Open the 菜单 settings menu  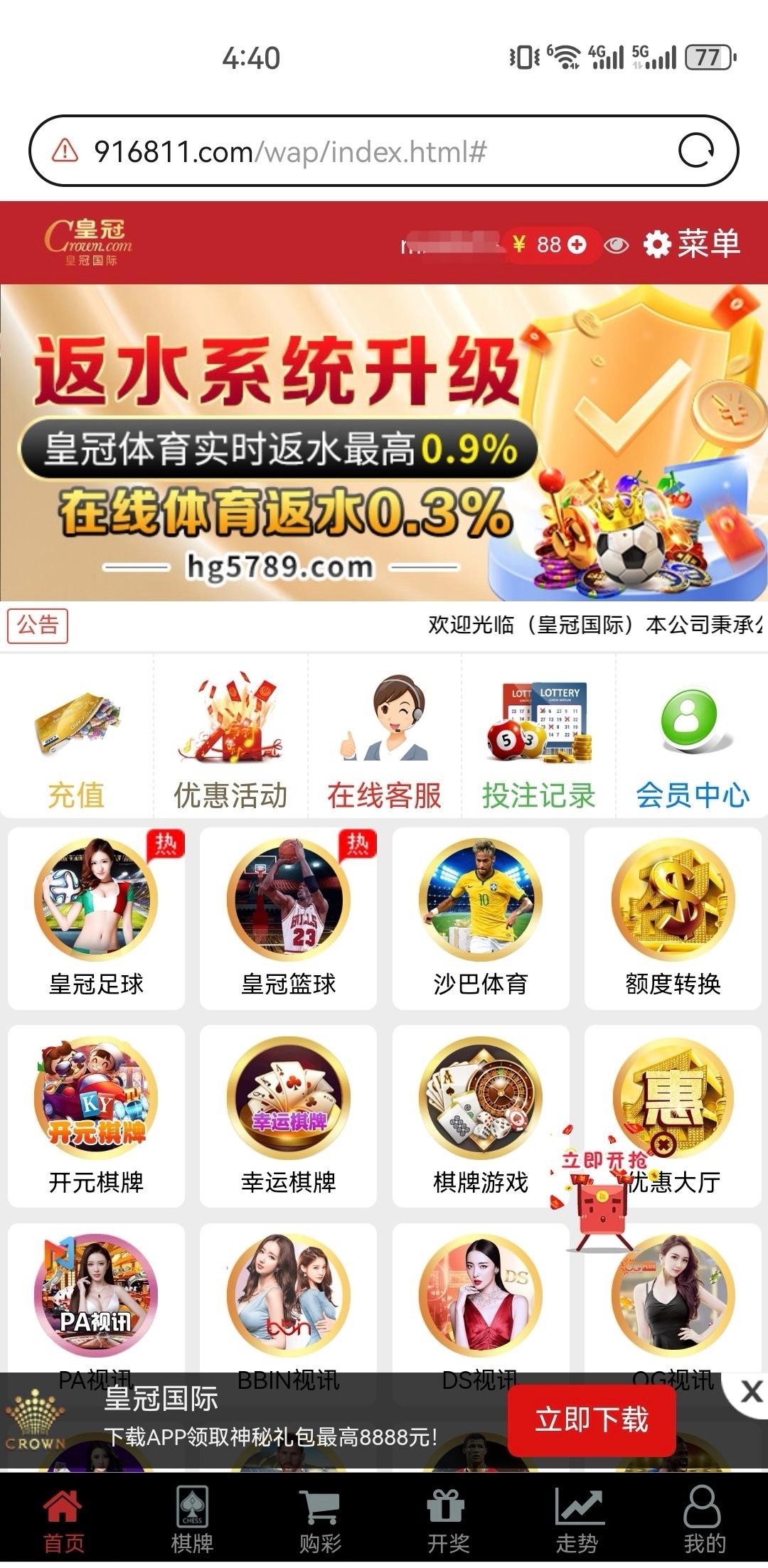[x=692, y=245]
